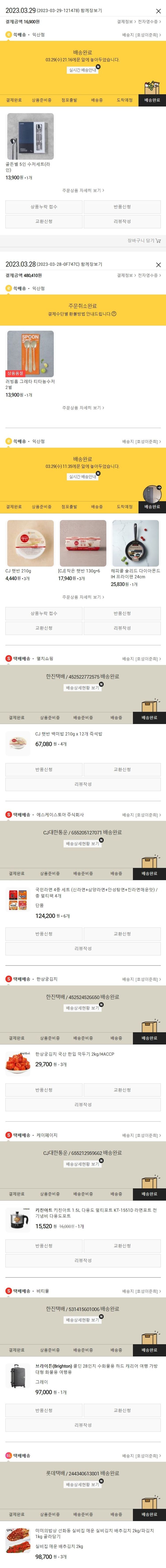
Task: Check 배송상세현황 for 롯데택배 244340613801
Action: point(83,1485)
